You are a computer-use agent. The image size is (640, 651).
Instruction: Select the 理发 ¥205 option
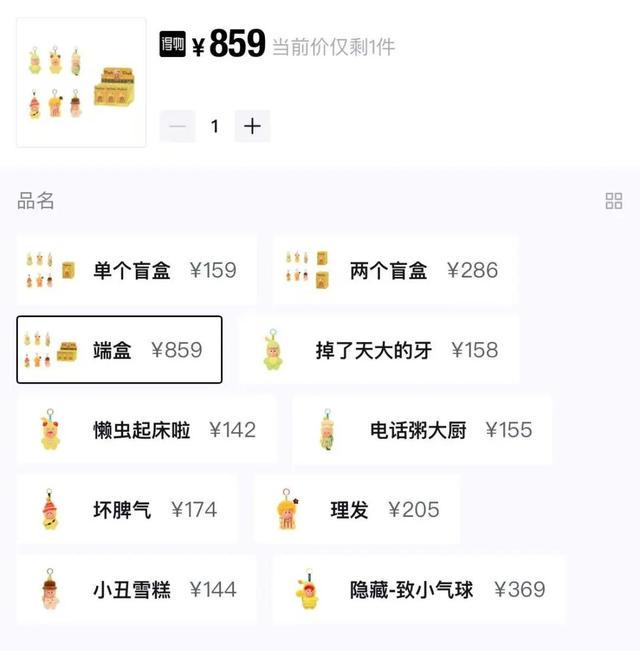pos(357,510)
